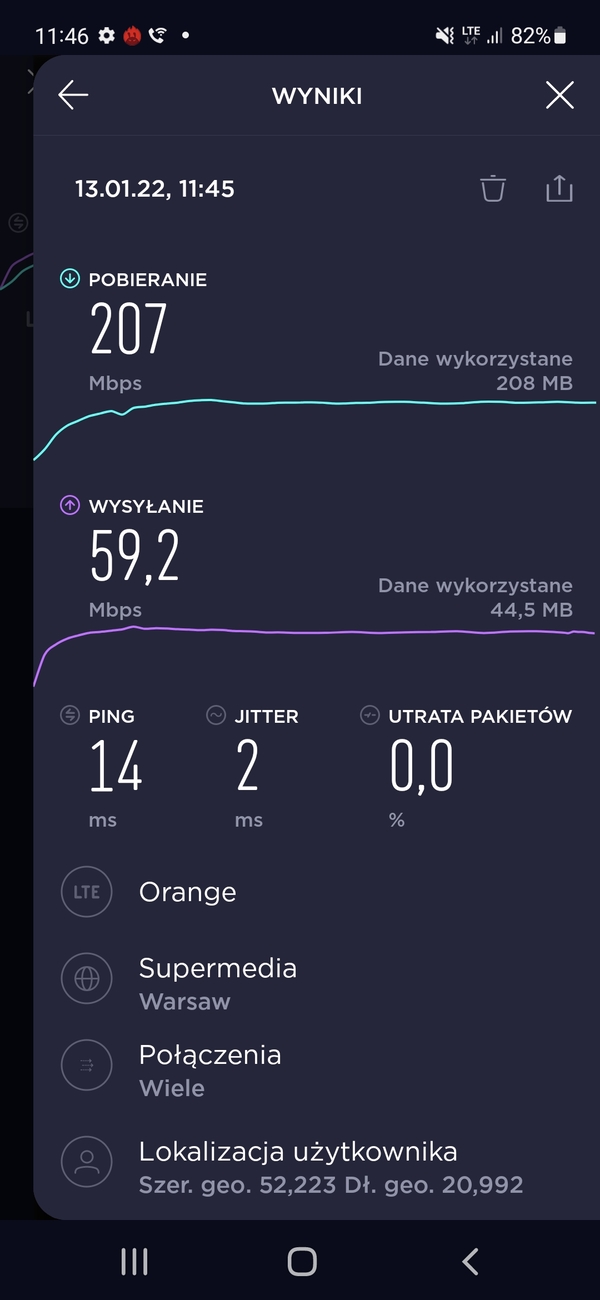This screenshot has height=1300, width=600.
Task: Tap the system back button
Action: pos(470,1261)
